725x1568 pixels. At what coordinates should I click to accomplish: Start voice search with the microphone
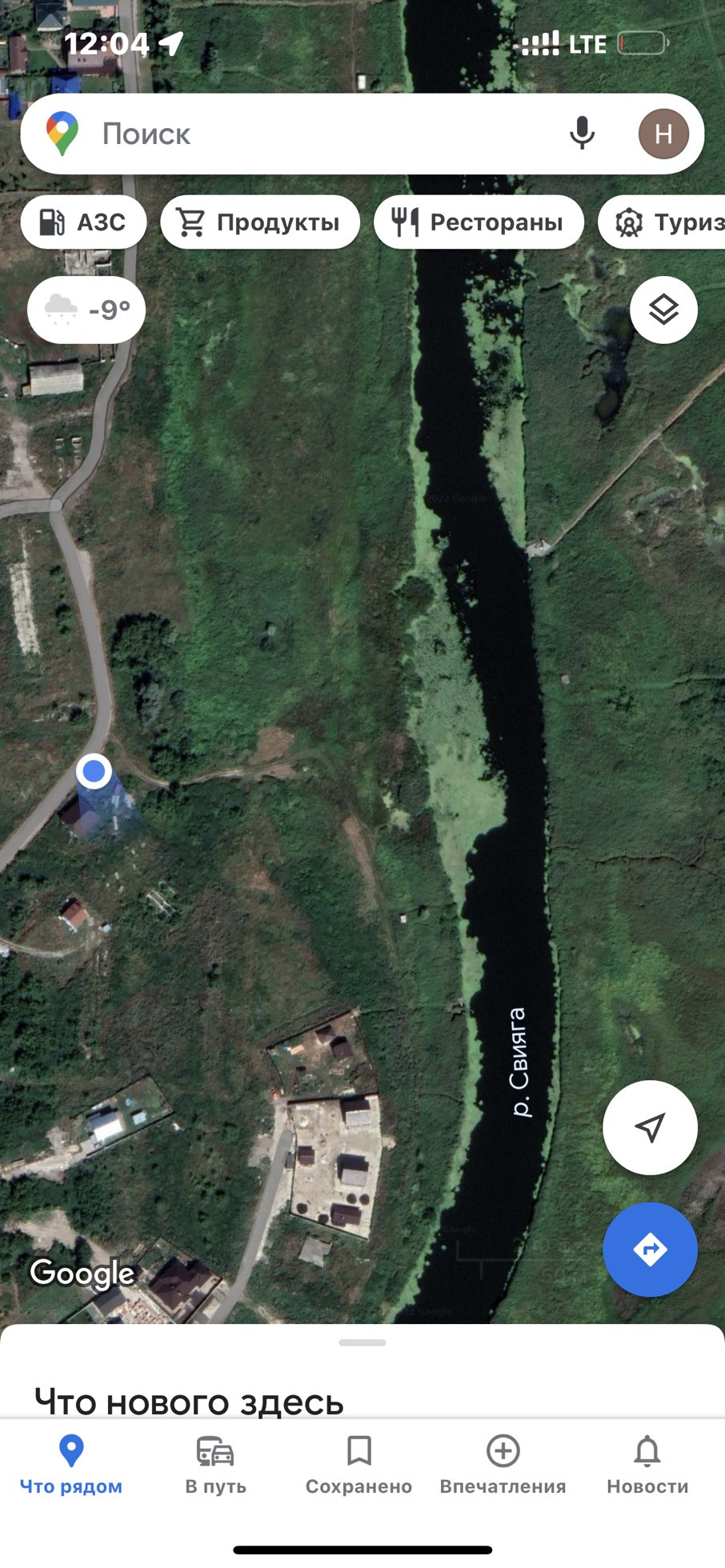click(x=582, y=134)
